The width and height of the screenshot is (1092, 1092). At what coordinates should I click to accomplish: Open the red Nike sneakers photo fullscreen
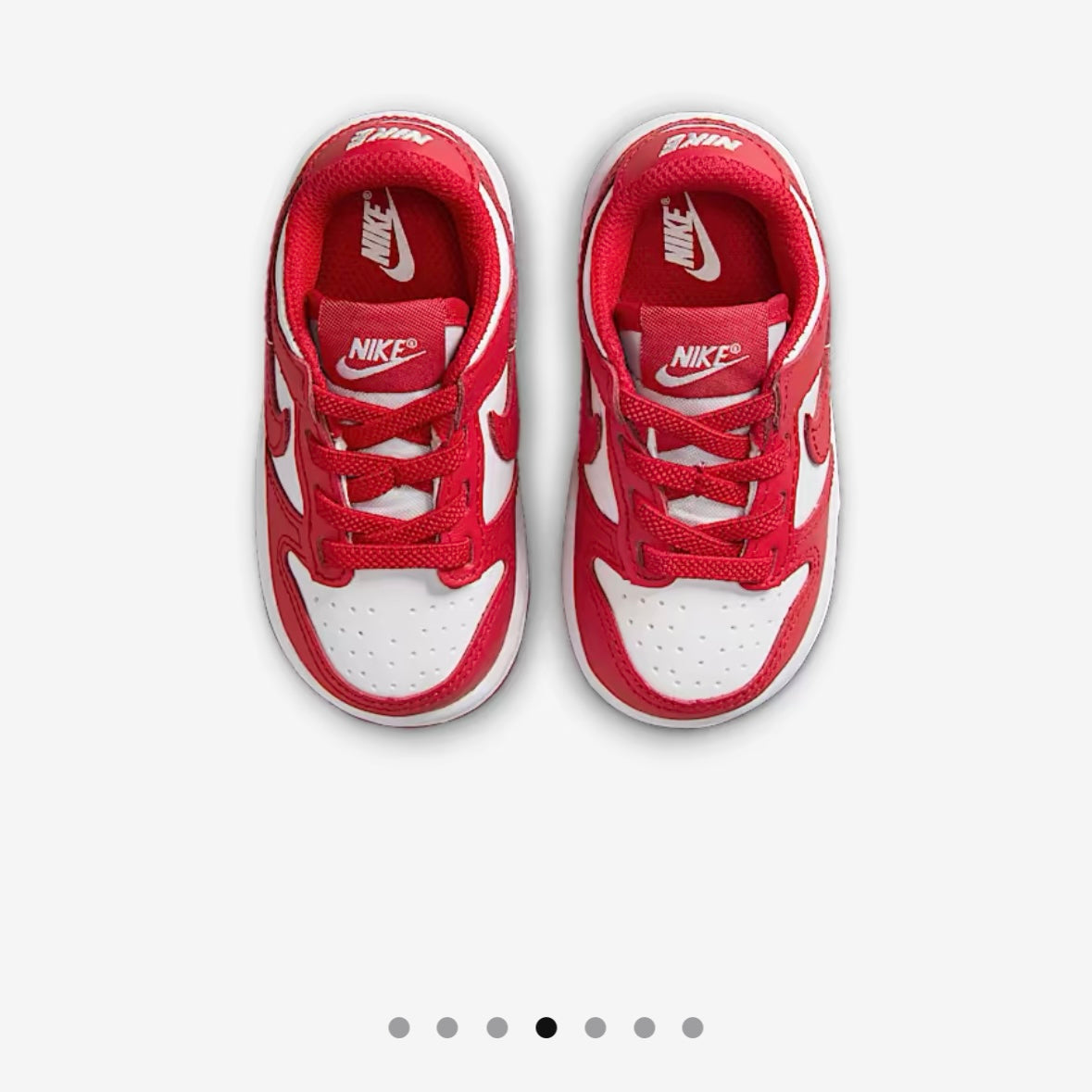pos(546,435)
